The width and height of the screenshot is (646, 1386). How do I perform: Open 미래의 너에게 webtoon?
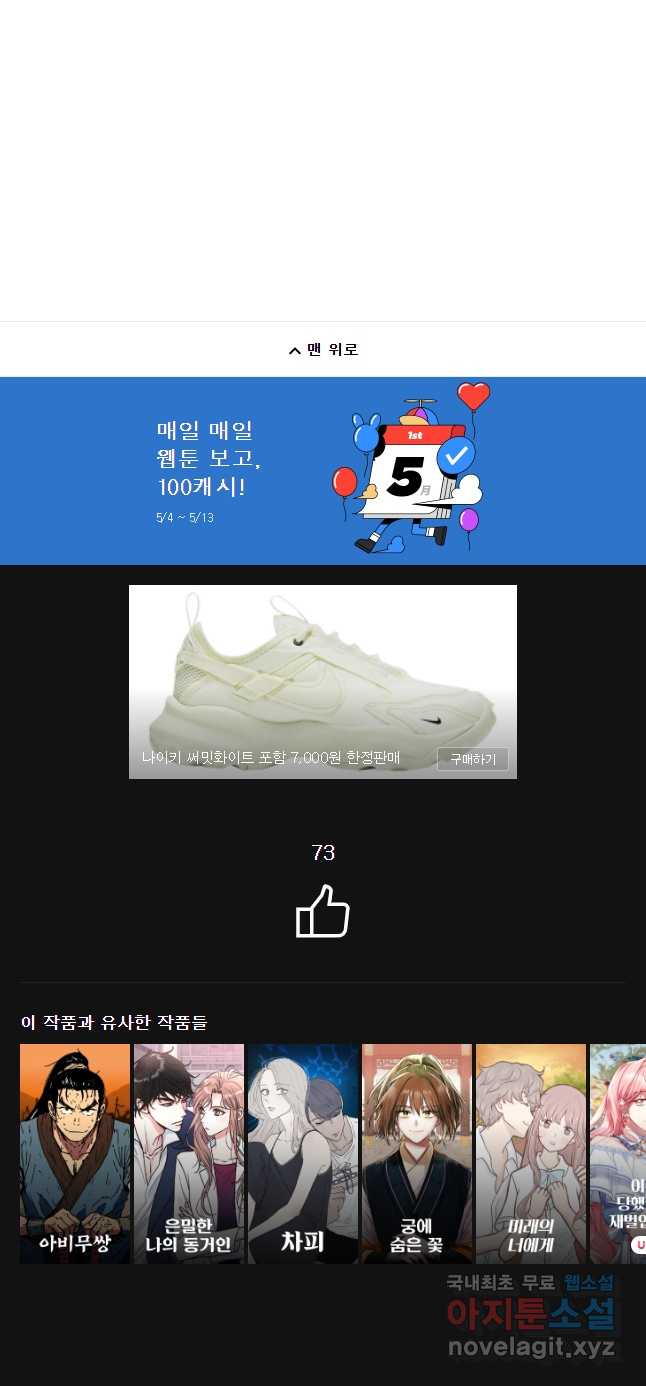click(531, 1153)
